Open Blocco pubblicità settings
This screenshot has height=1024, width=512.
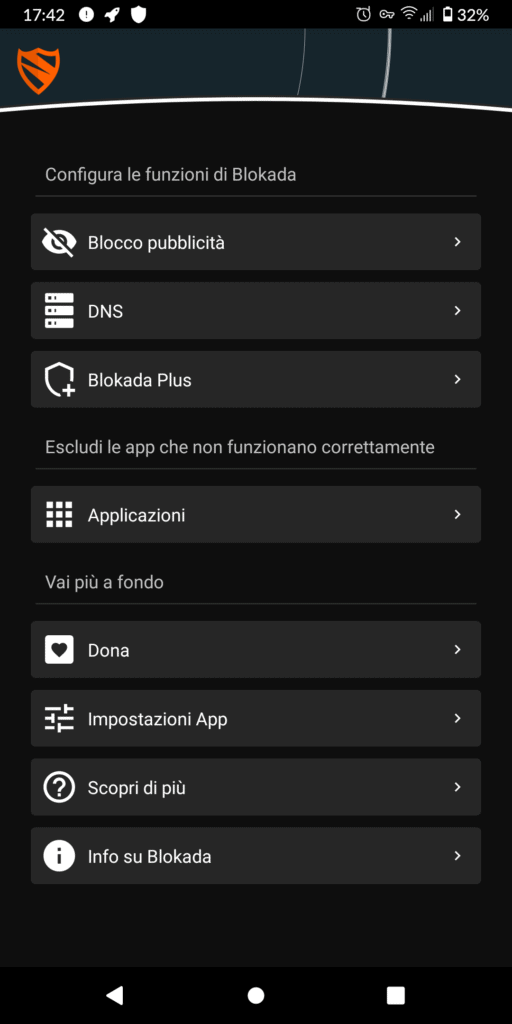coord(256,242)
